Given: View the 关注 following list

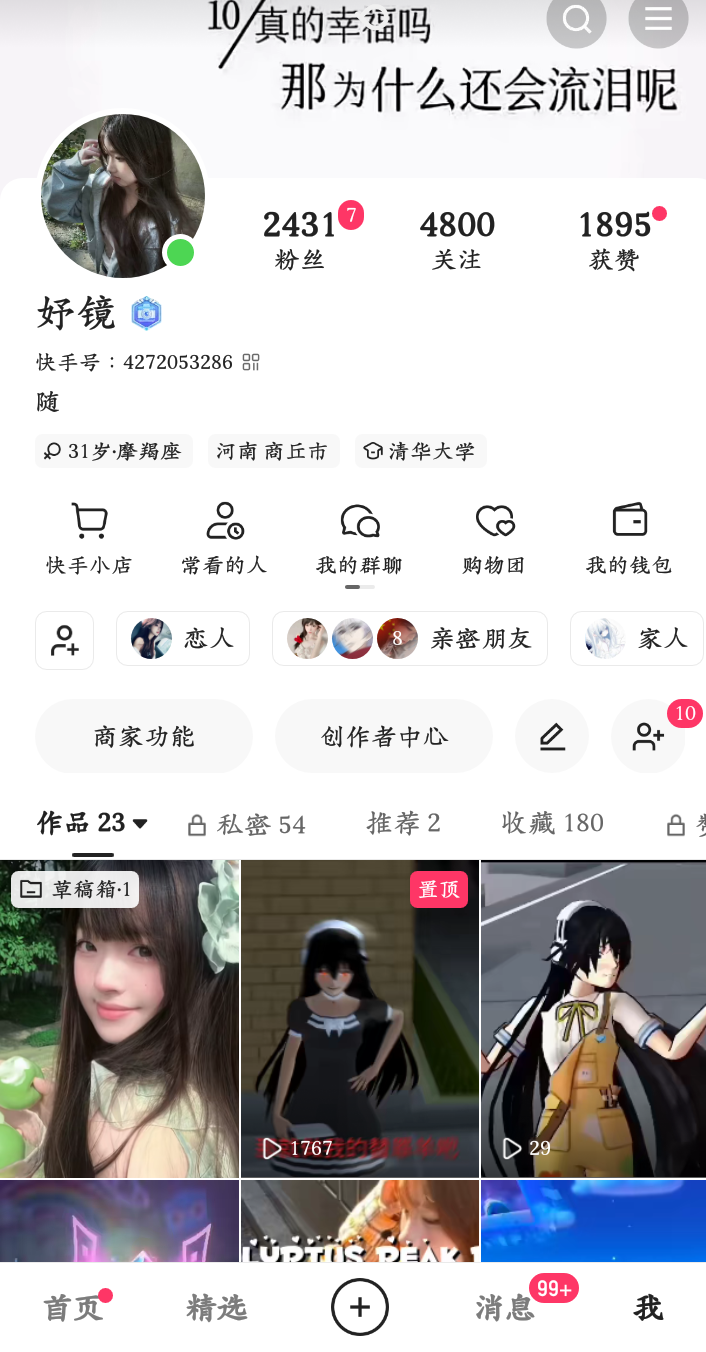Looking at the screenshot, I should (x=457, y=240).
